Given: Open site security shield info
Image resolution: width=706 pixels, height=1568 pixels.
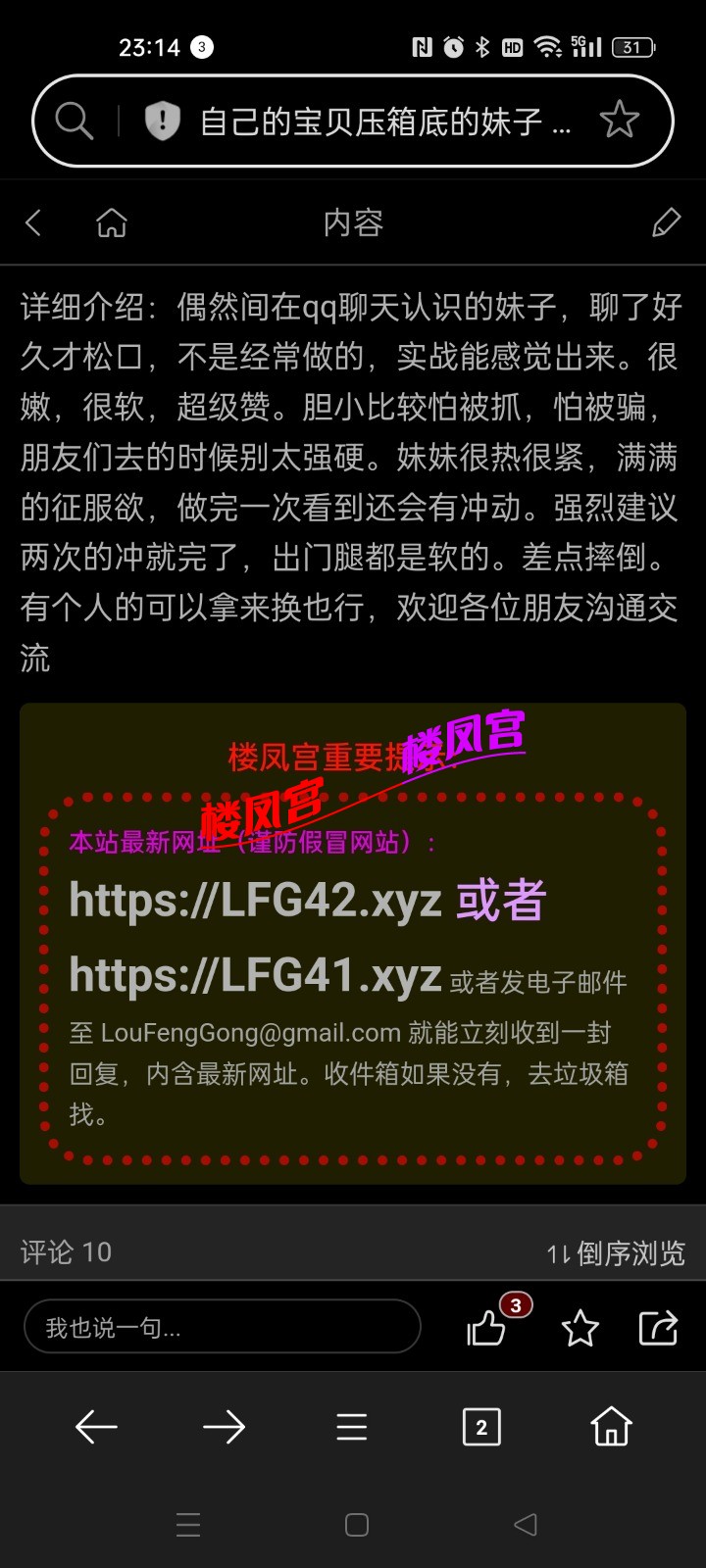Looking at the screenshot, I should point(162,122).
